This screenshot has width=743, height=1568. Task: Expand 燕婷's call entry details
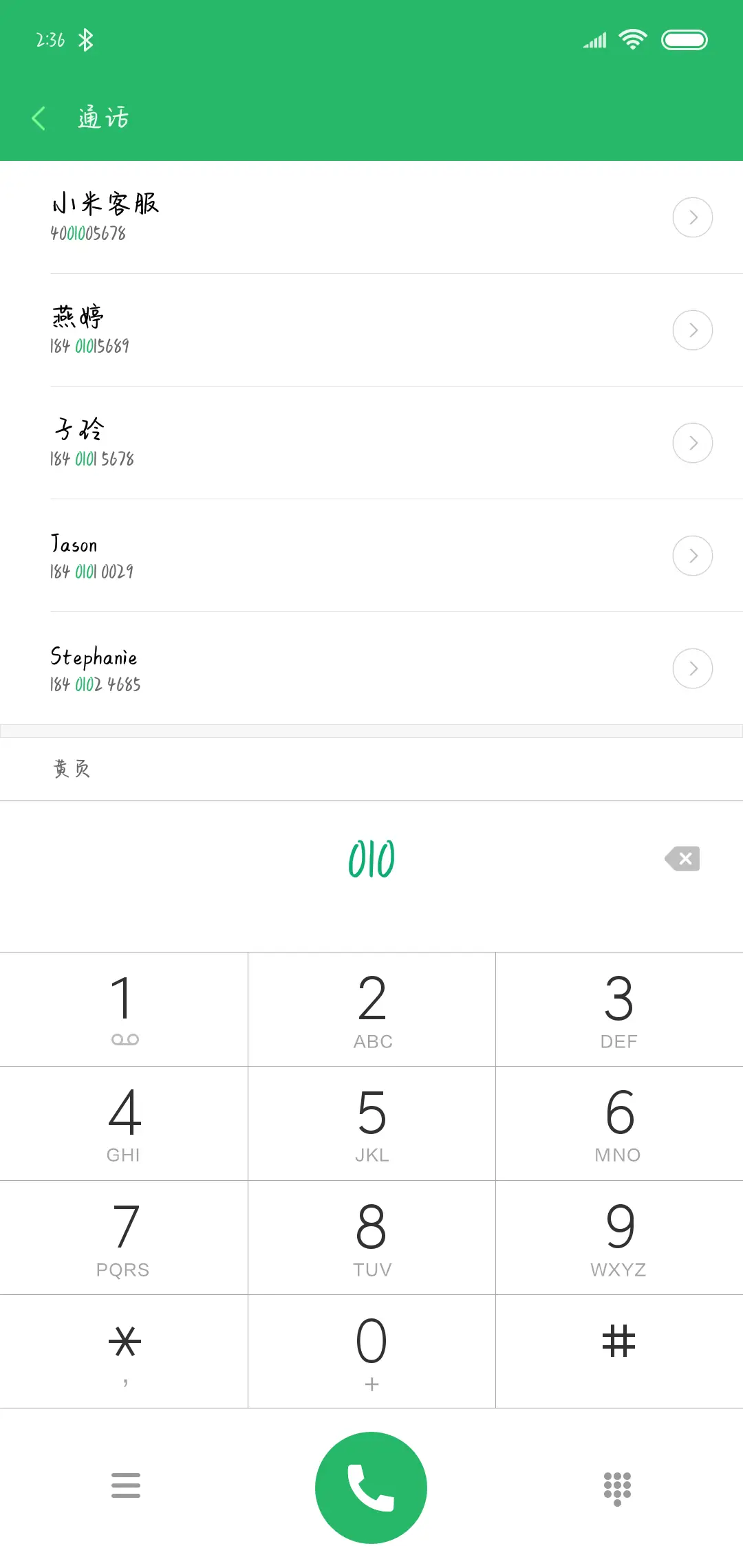coord(692,330)
